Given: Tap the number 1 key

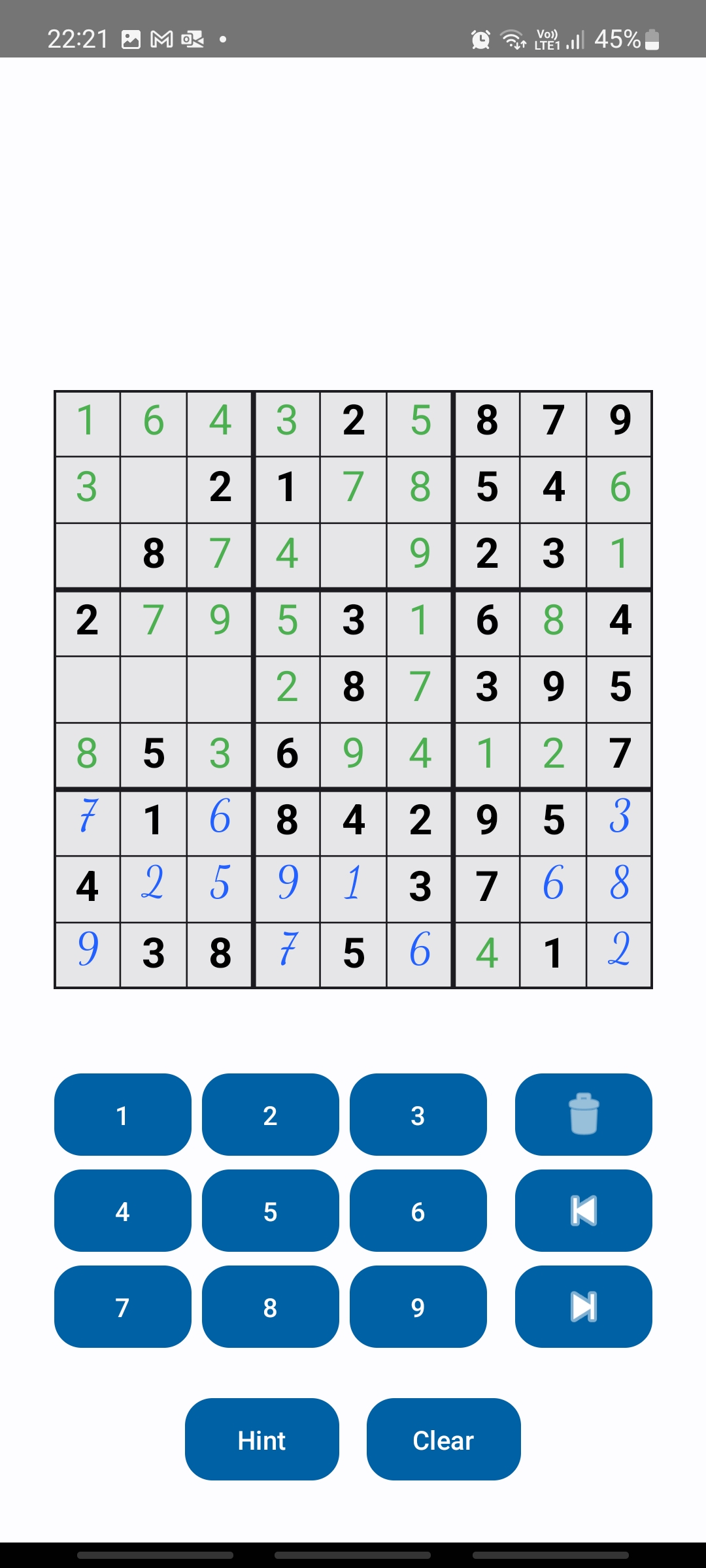Looking at the screenshot, I should [123, 1115].
